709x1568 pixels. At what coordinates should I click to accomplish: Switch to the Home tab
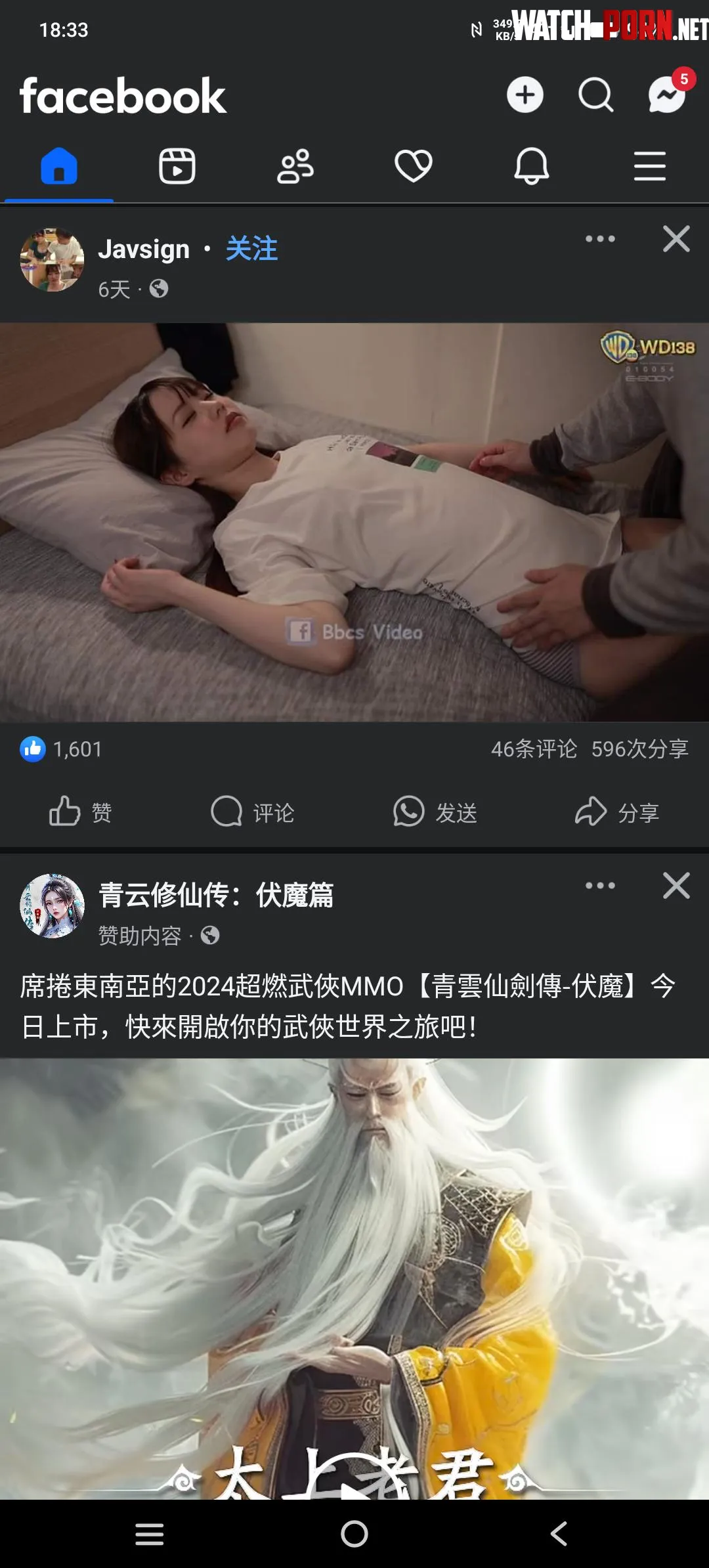coord(59,166)
